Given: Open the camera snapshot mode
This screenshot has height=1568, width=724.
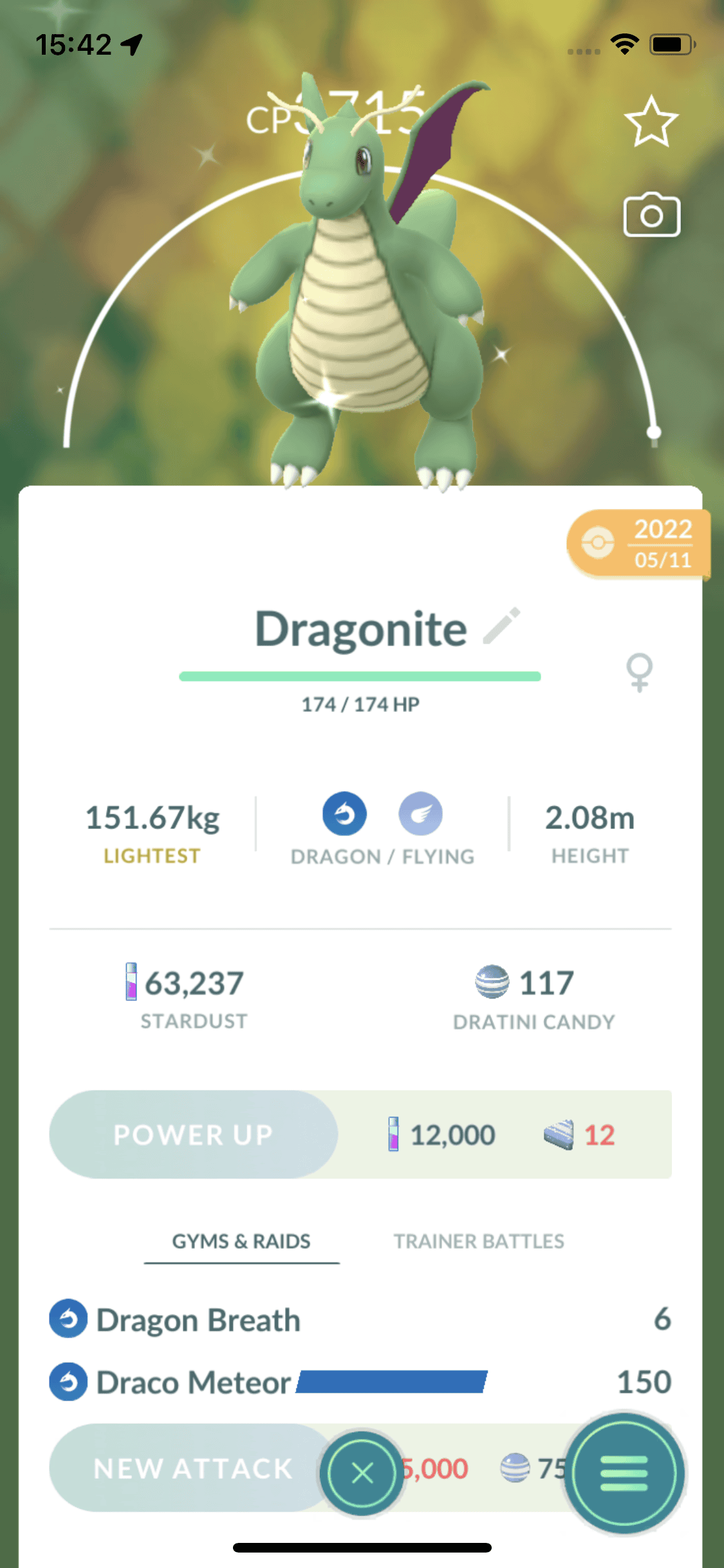Looking at the screenshot, I should click(651, 215).
